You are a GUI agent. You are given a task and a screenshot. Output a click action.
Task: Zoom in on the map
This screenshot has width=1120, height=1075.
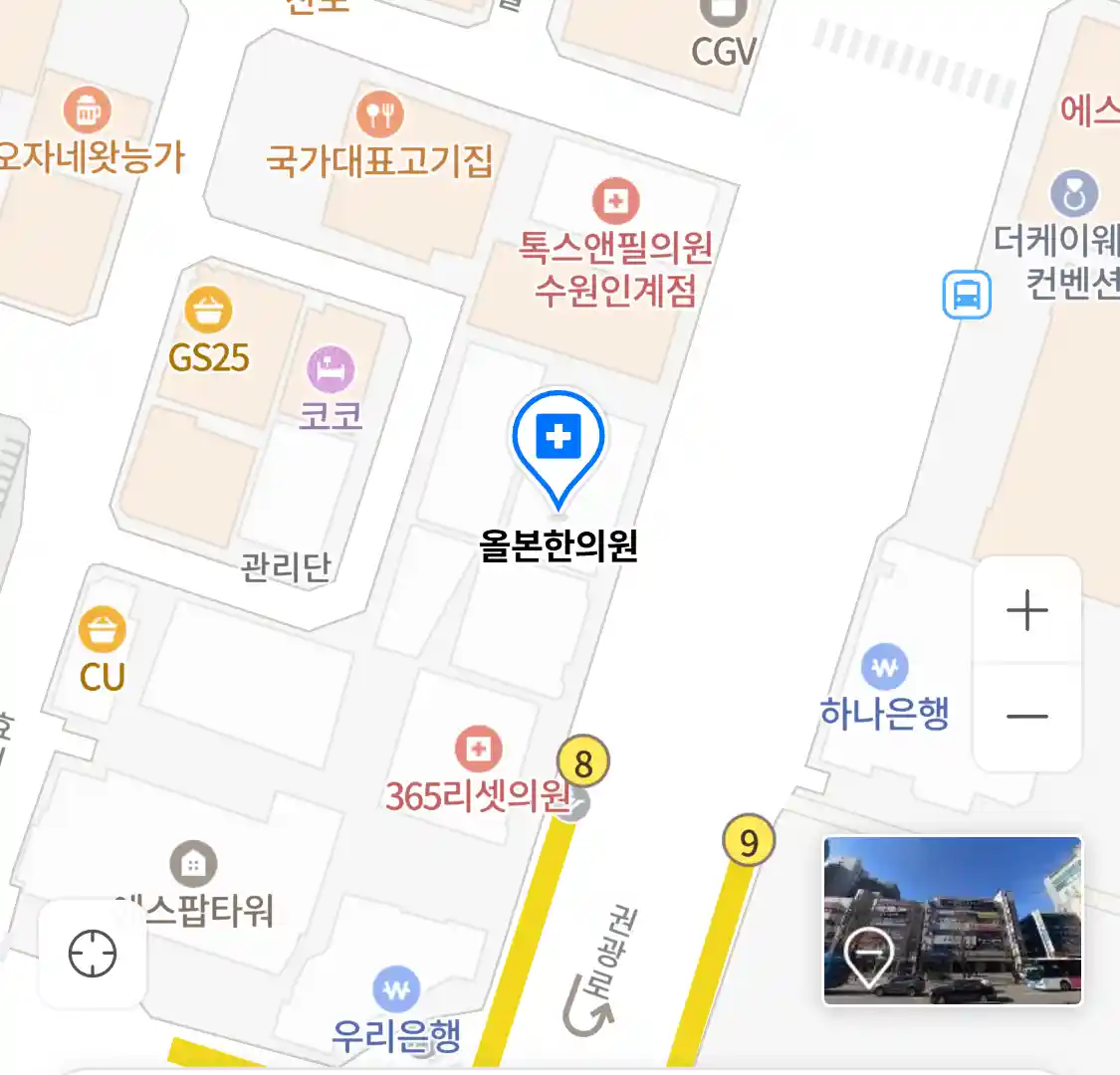tap(1026, 610)
